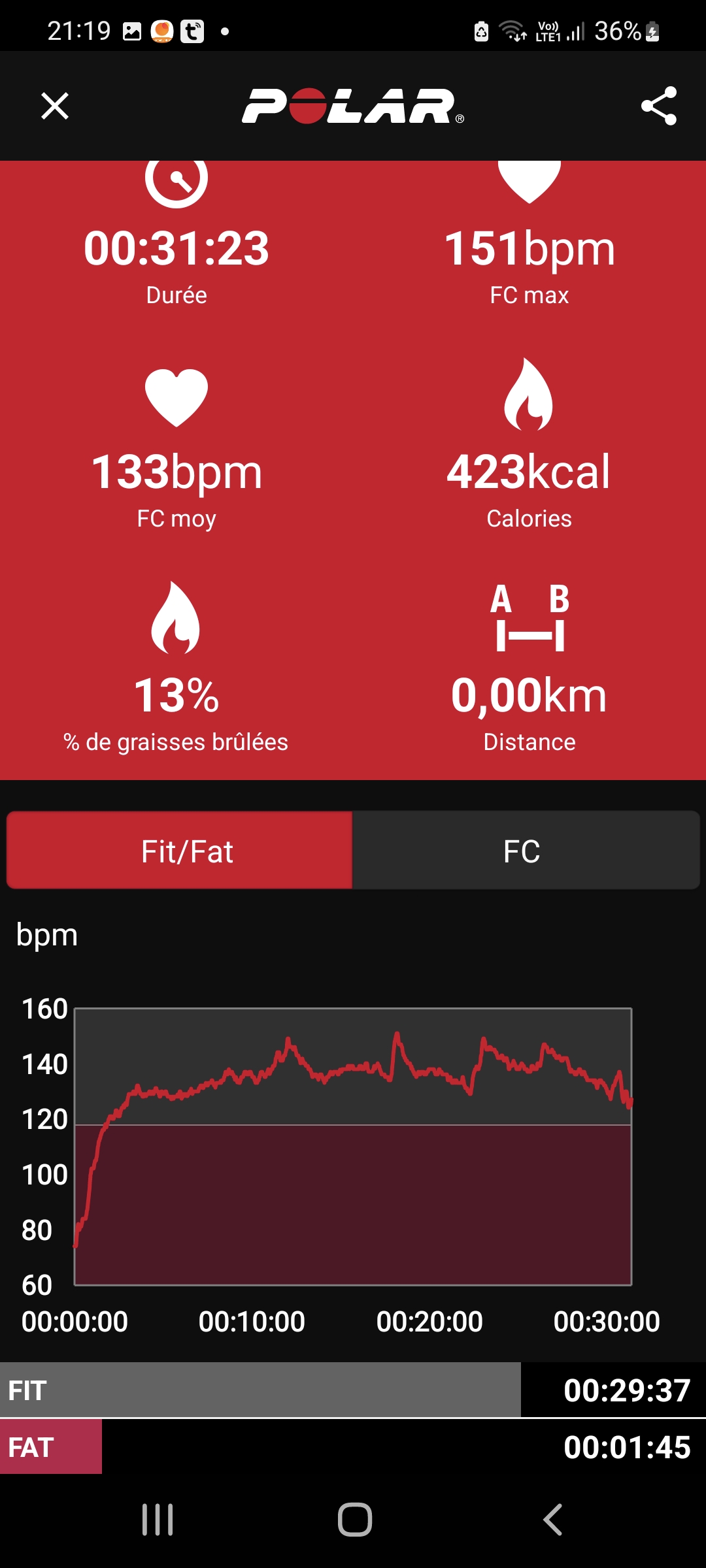Open the recent apps view
Screen dimensions: 706x1568
pyautogui.click(x=158, y=1519)
